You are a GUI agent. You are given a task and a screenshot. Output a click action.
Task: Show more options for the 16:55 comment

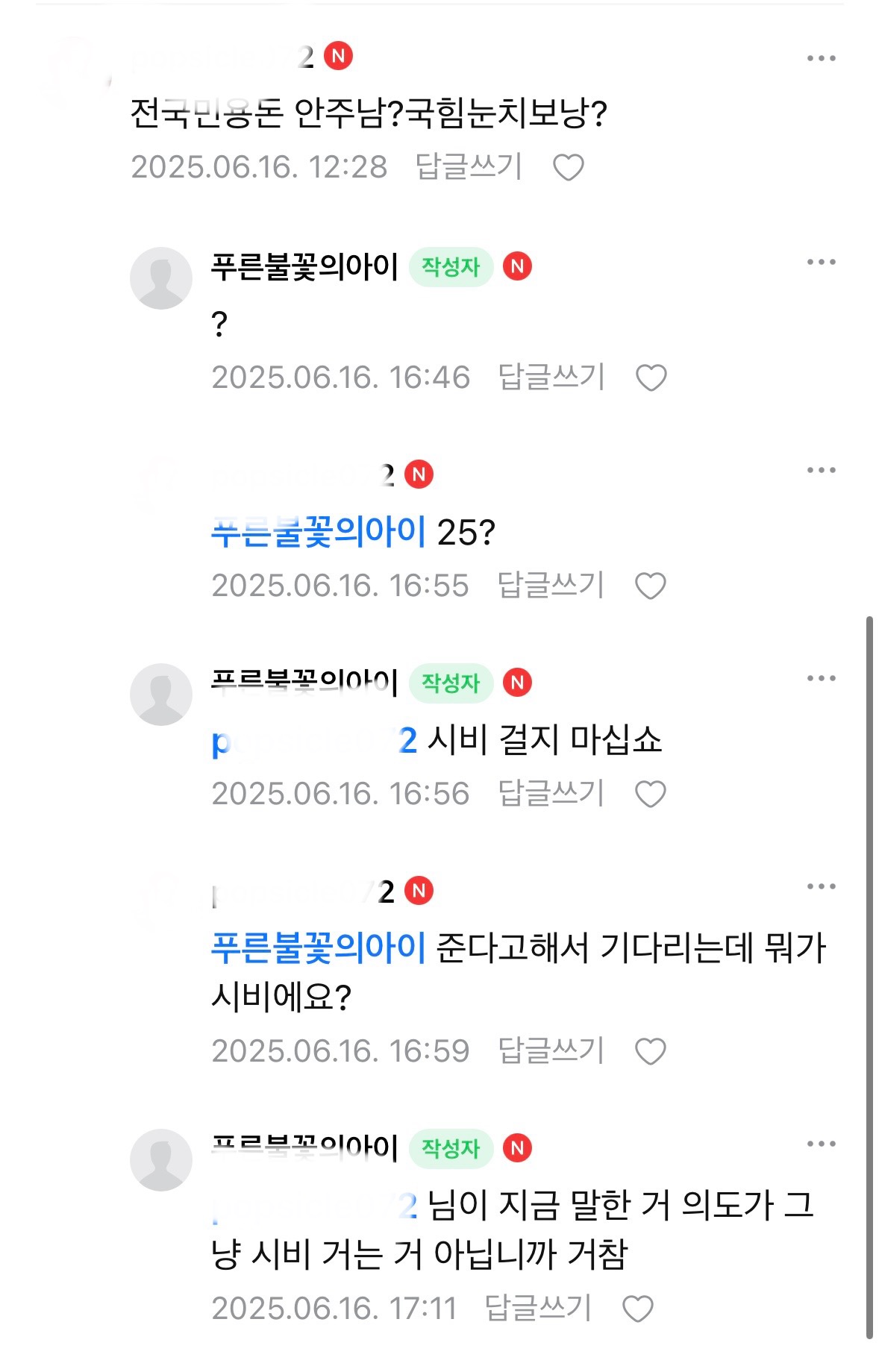[x=821, y=470]
